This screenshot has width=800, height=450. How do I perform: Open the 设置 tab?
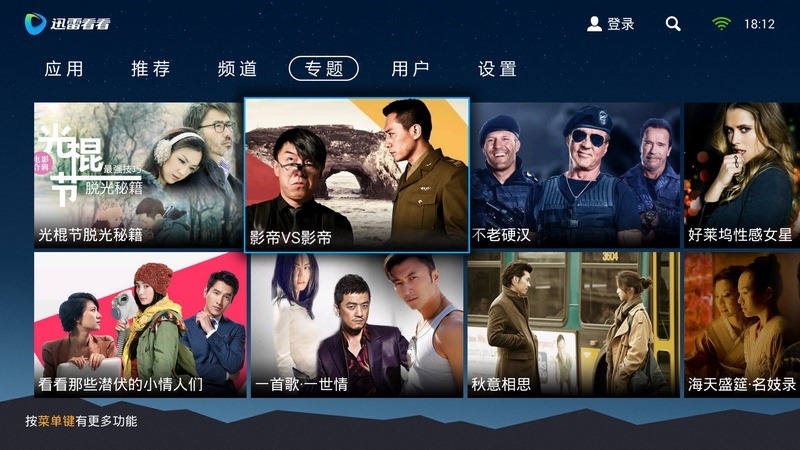click(x=498, y=69)
